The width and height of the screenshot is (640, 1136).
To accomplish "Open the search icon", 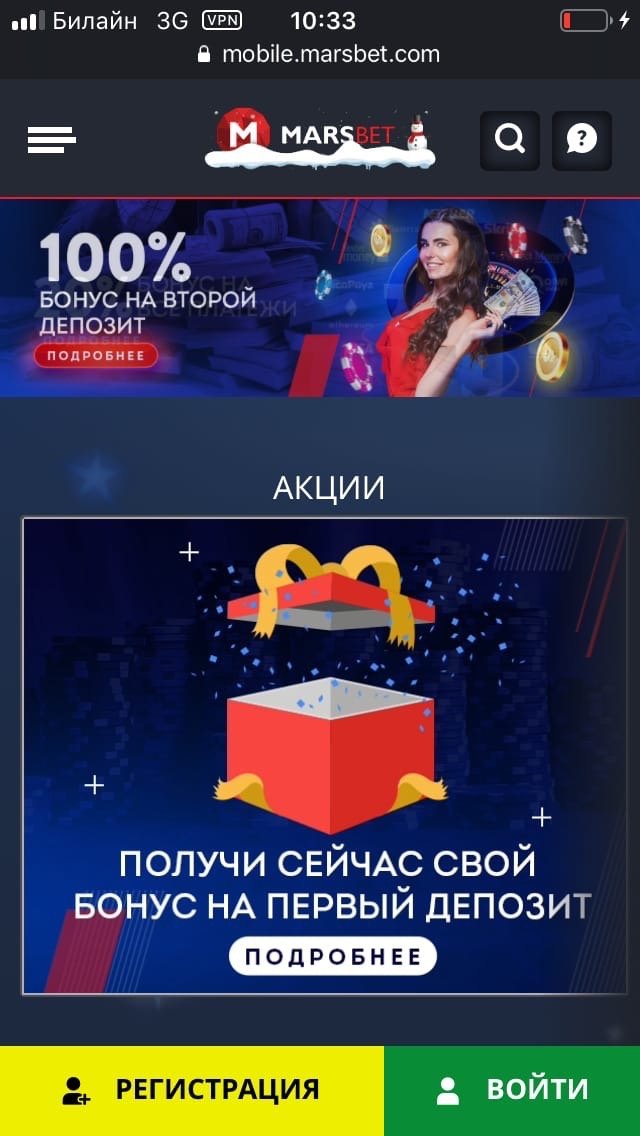I will pyautogui.click(x=510, y=140).
